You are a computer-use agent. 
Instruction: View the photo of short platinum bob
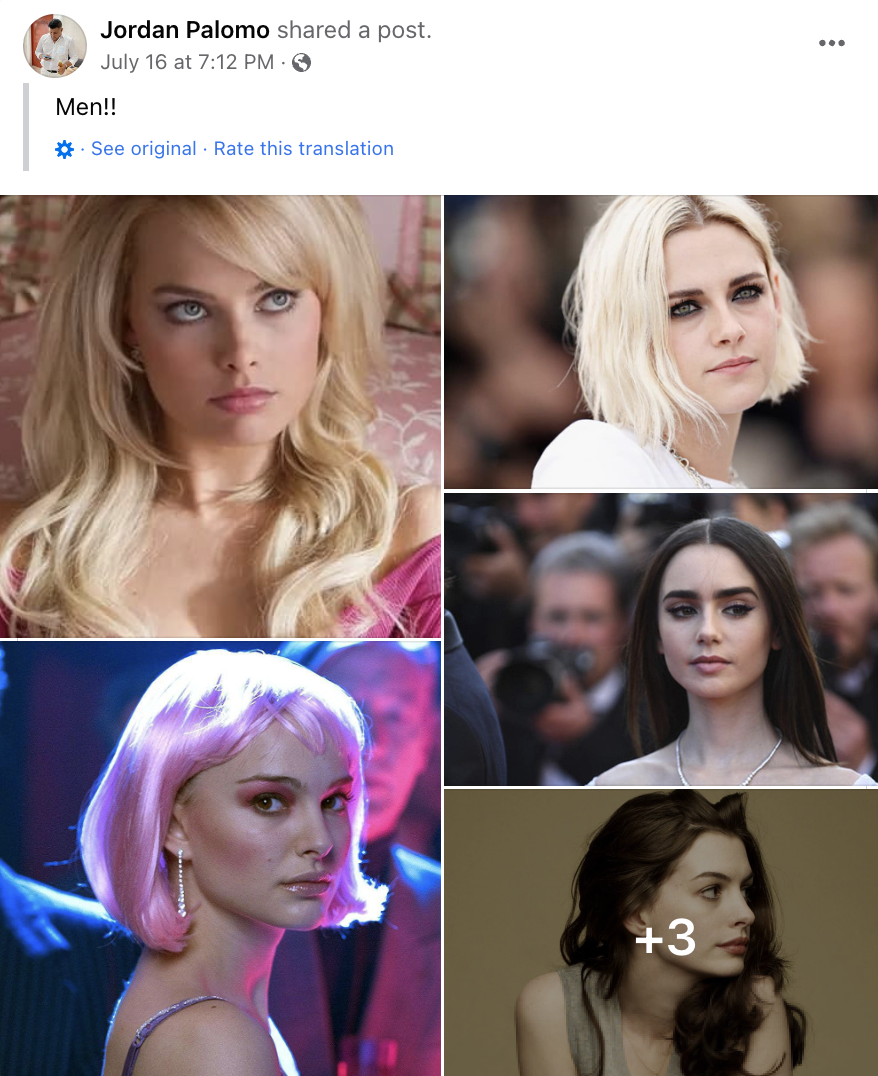pos(660,340)
